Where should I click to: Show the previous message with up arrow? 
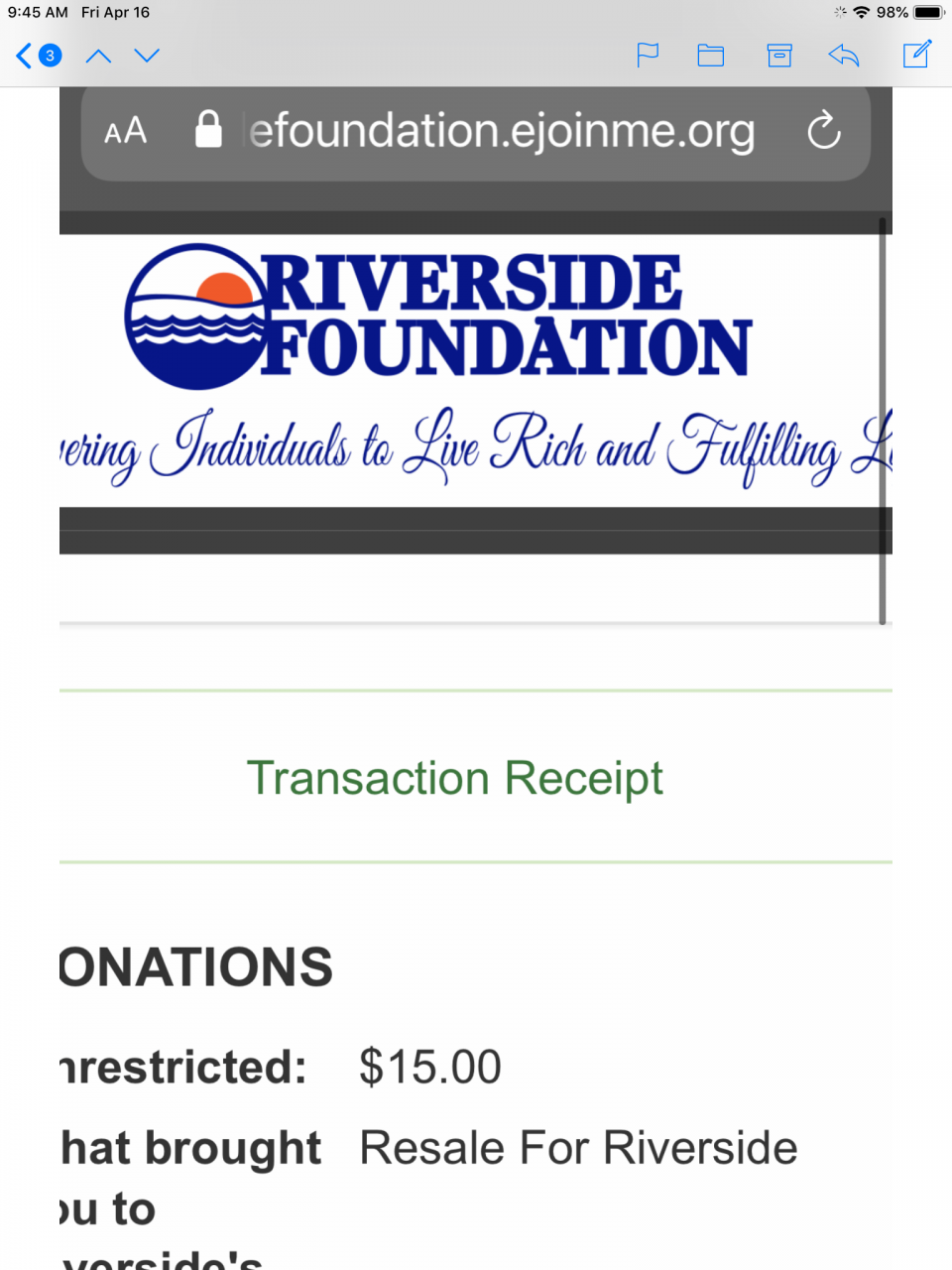coord(98,56)
